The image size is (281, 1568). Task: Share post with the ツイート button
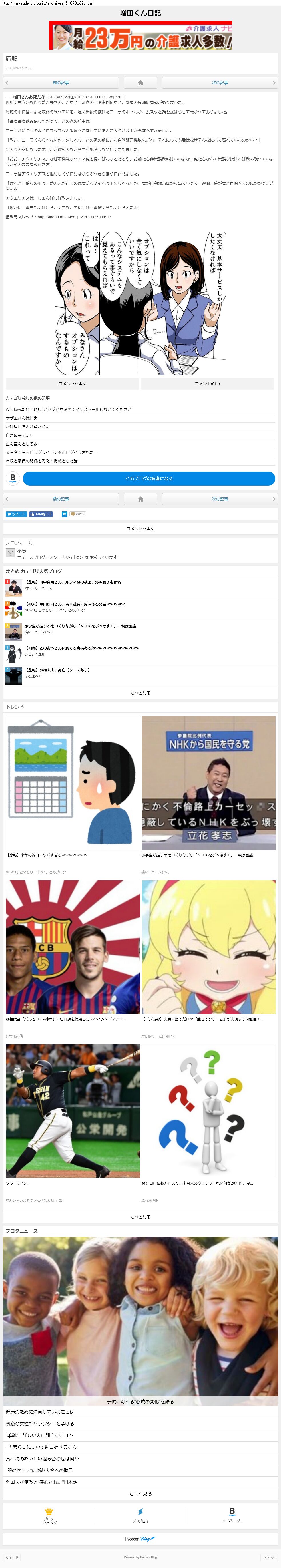click(x=16, y=514)
